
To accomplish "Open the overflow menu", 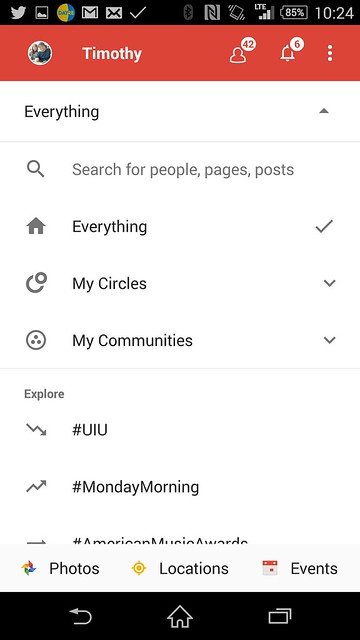I will [x=330, y=53].
